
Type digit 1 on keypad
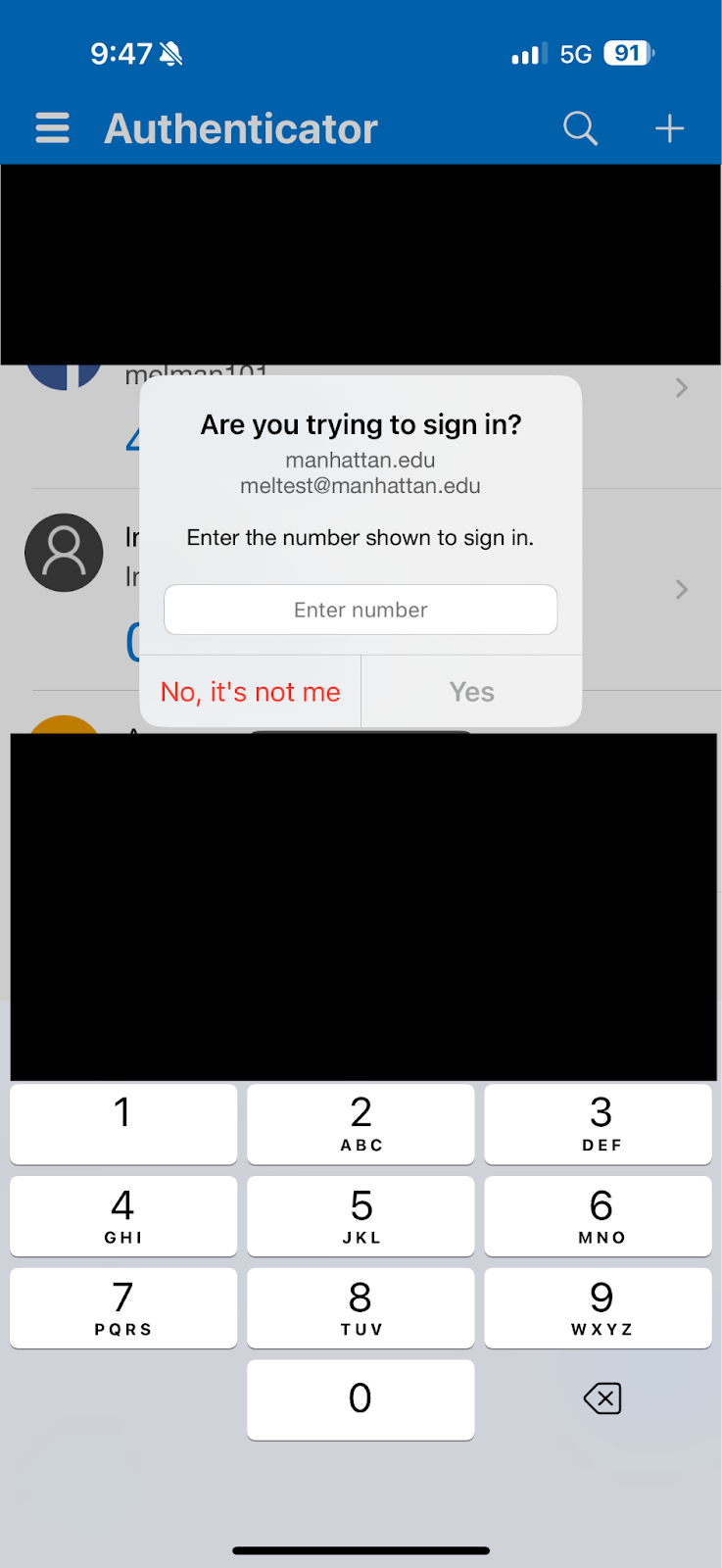point(123,1123)
